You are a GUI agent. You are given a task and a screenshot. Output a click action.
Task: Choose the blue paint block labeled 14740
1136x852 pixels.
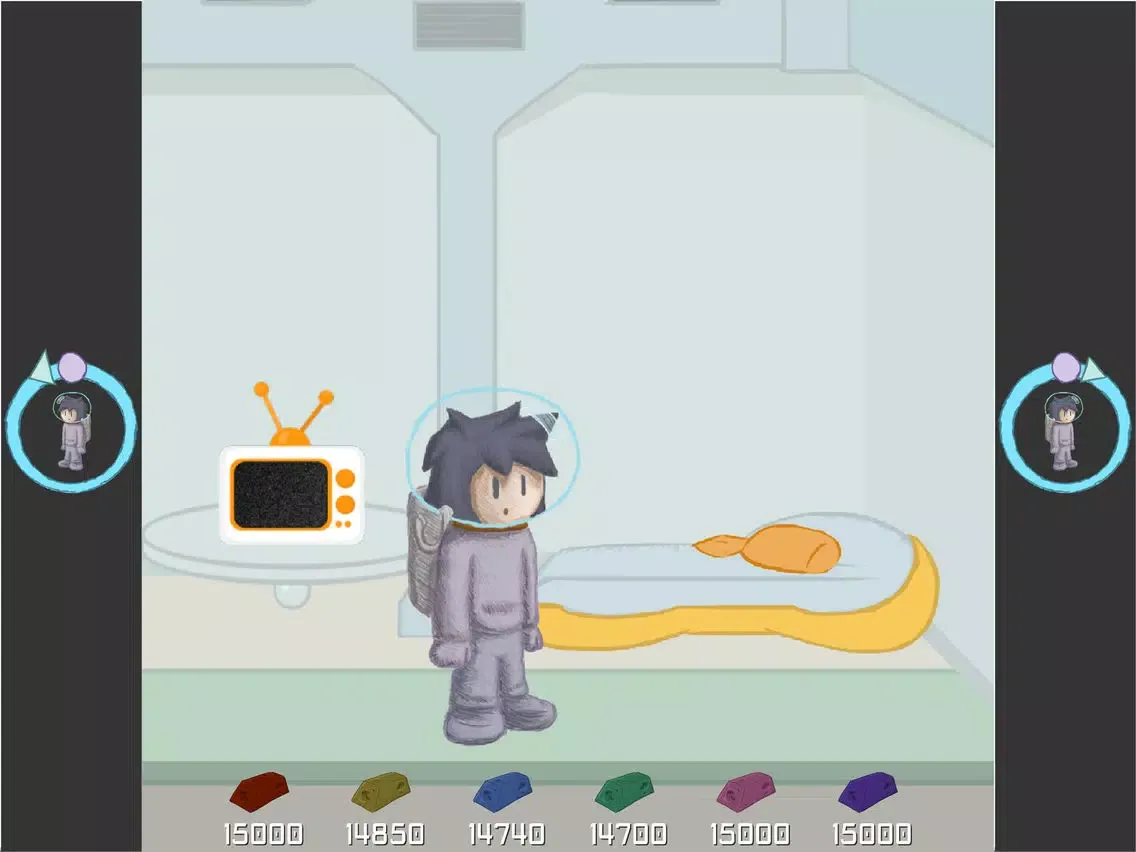[x=503, y=792]
